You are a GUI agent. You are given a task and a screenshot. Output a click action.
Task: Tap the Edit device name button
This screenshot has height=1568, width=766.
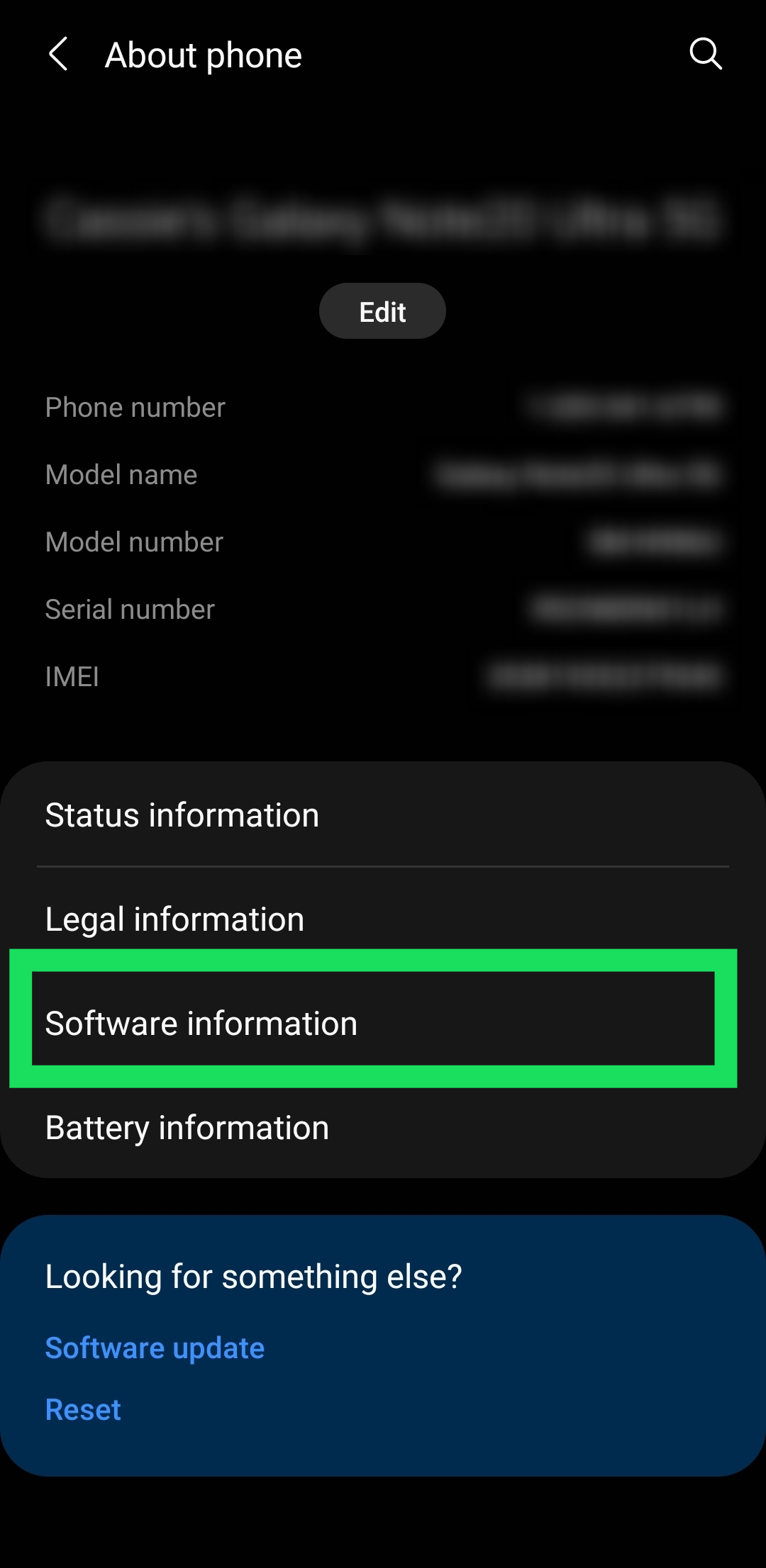pyautogui.click(x=382, y=311)
